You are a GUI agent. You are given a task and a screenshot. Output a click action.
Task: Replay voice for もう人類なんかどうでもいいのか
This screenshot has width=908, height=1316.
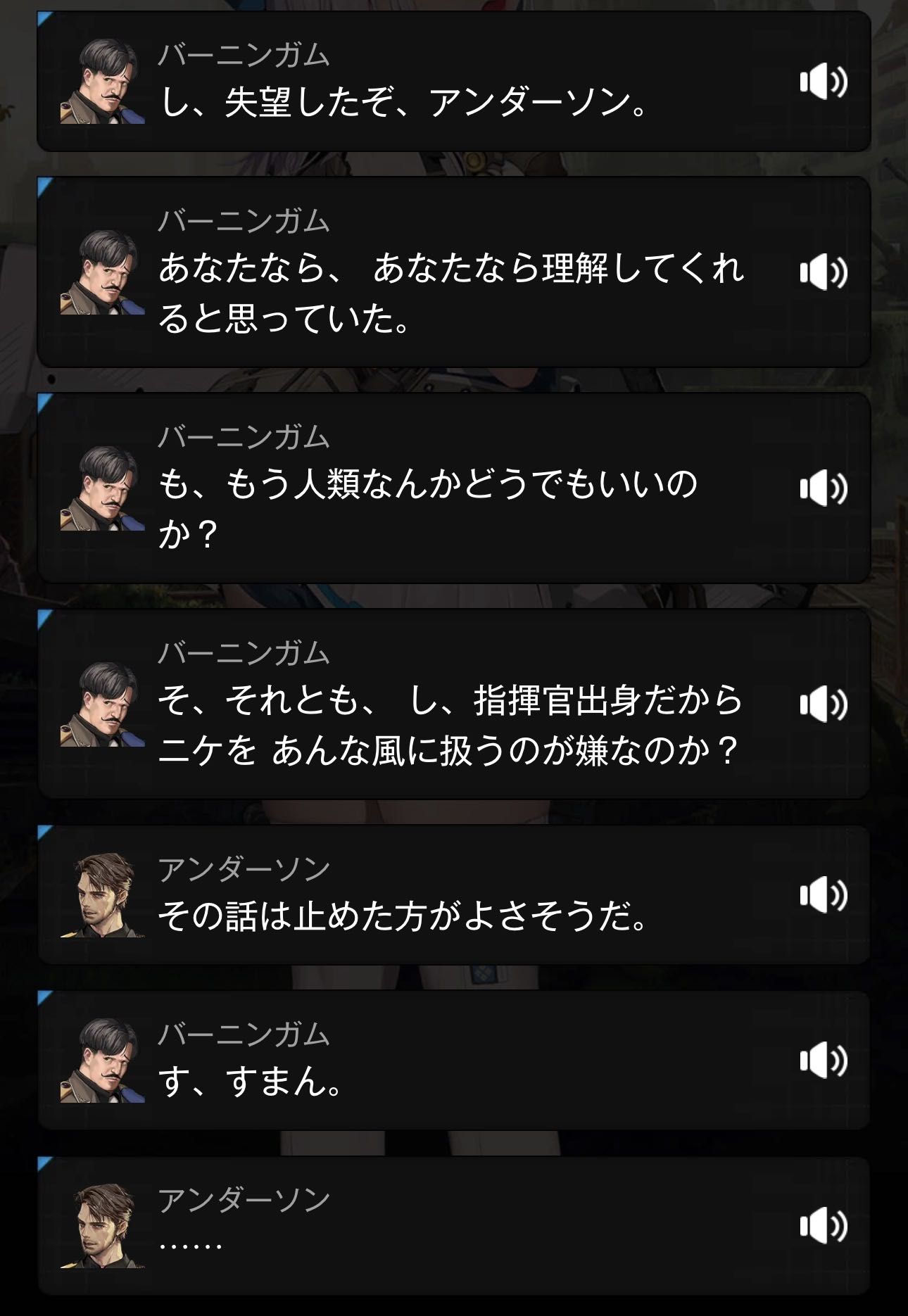pyautogui.click(x=822, y=488)
